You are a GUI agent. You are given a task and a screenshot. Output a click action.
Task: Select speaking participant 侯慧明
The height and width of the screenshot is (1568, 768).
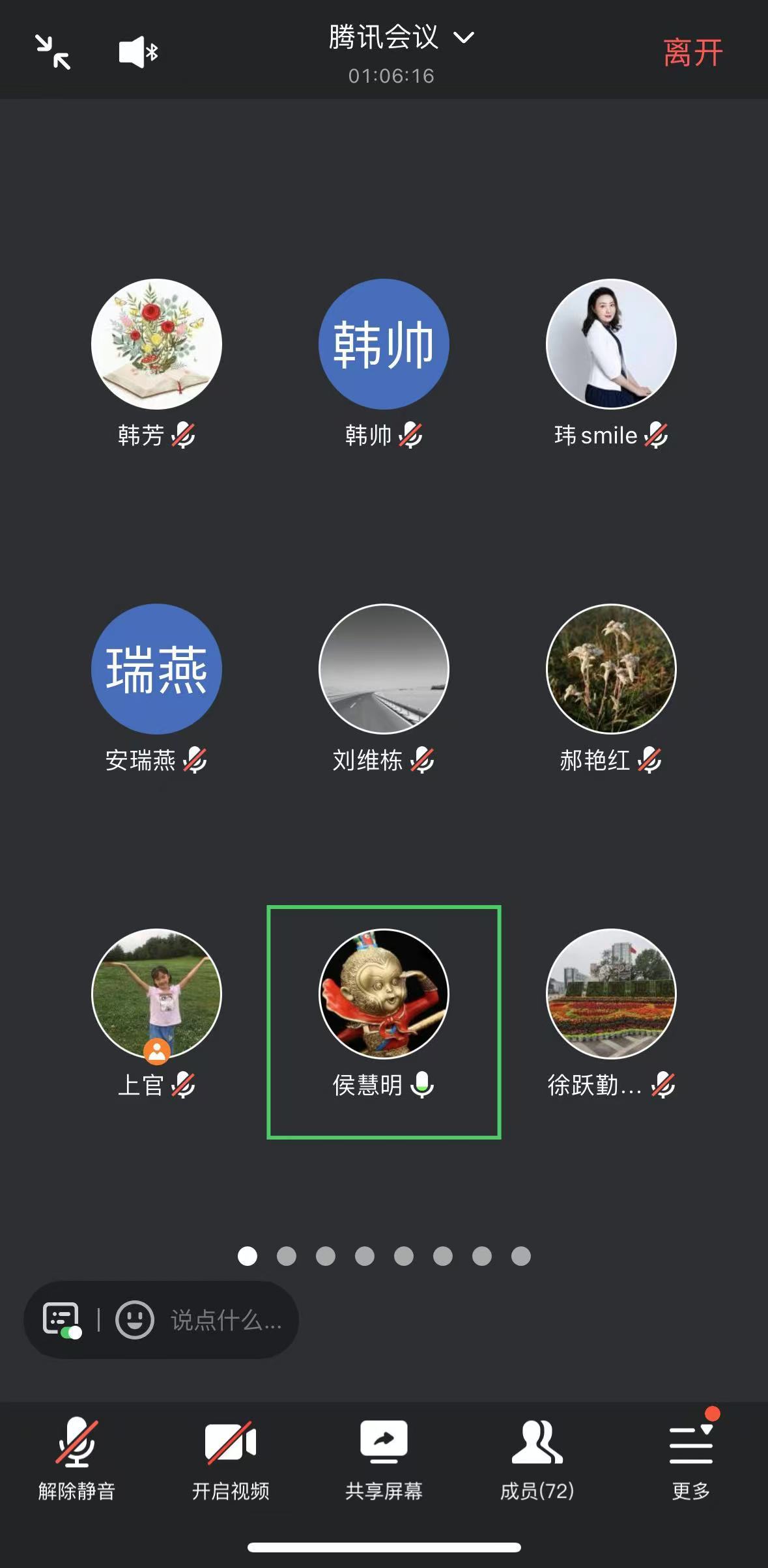click(384, 994)
